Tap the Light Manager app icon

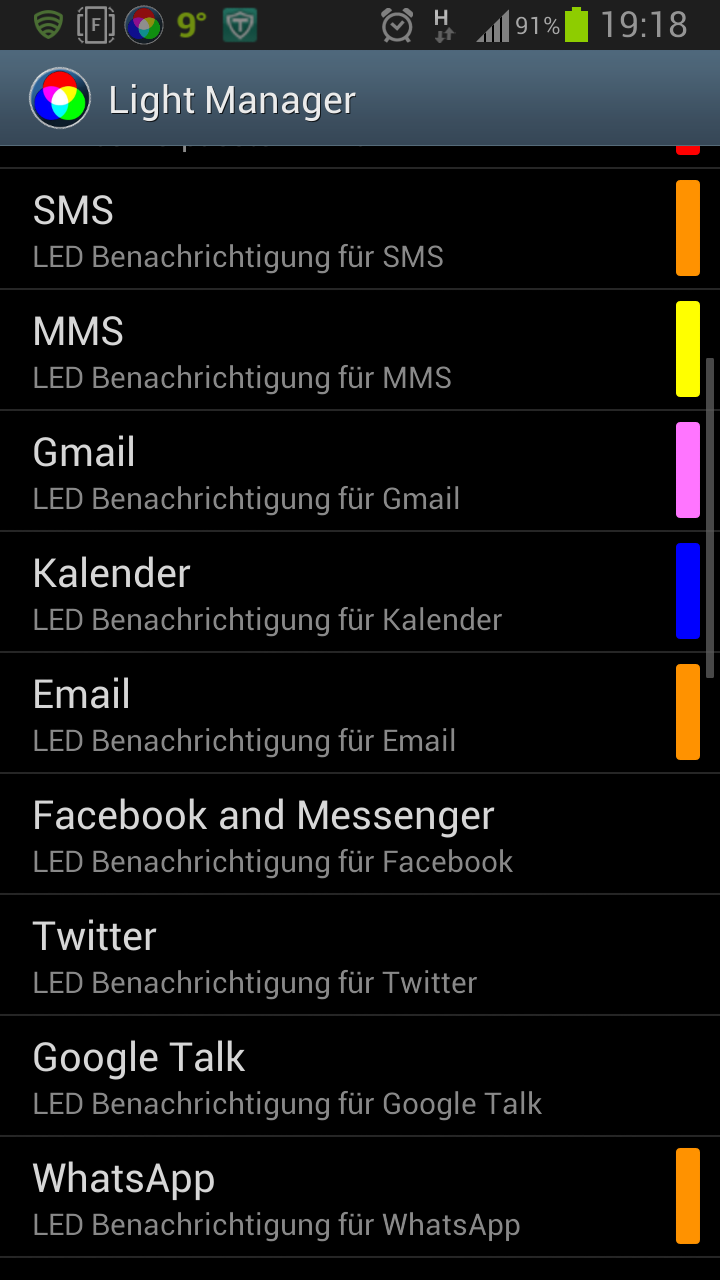click(60, 99)
